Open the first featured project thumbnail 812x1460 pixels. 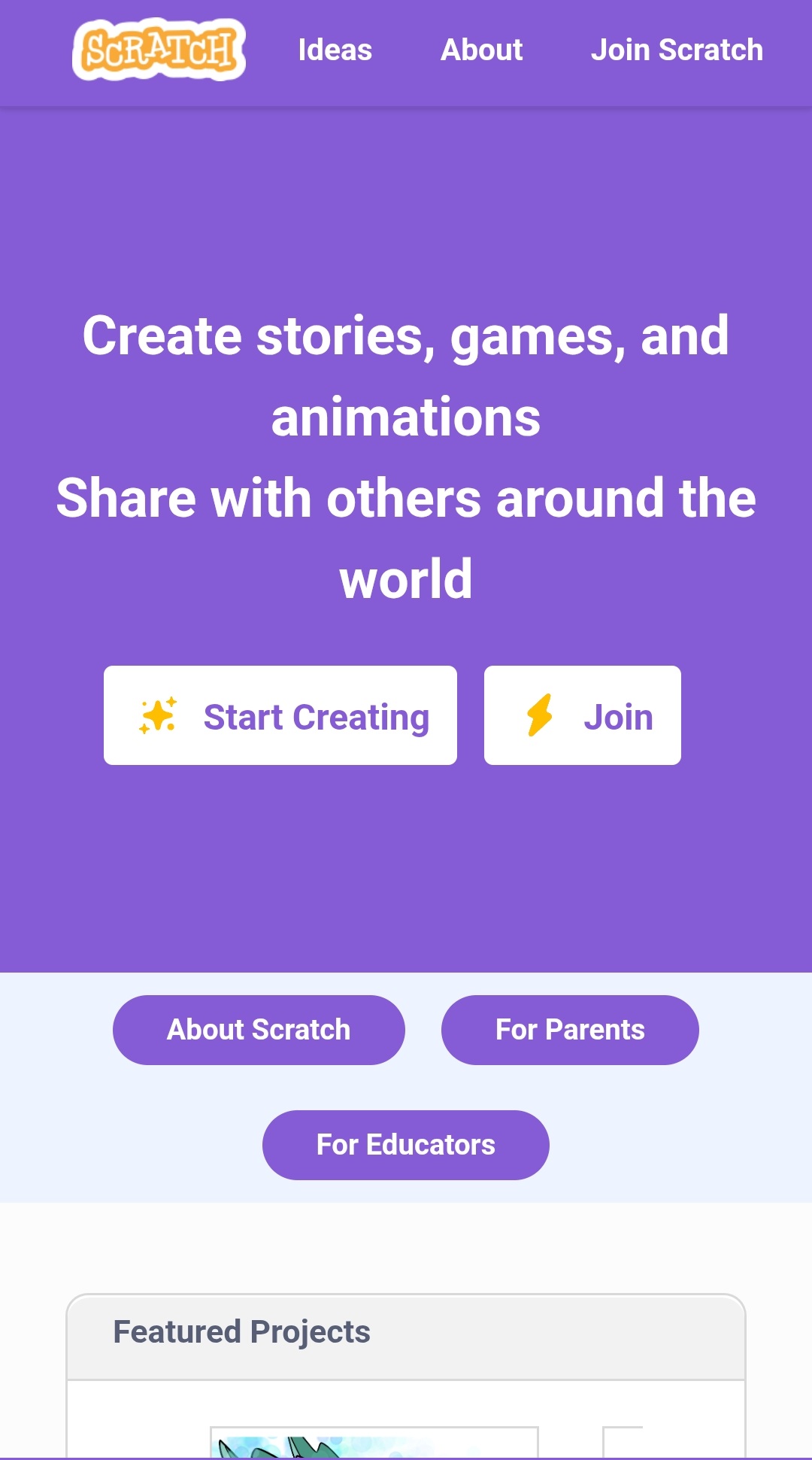tap(374, 1443)
